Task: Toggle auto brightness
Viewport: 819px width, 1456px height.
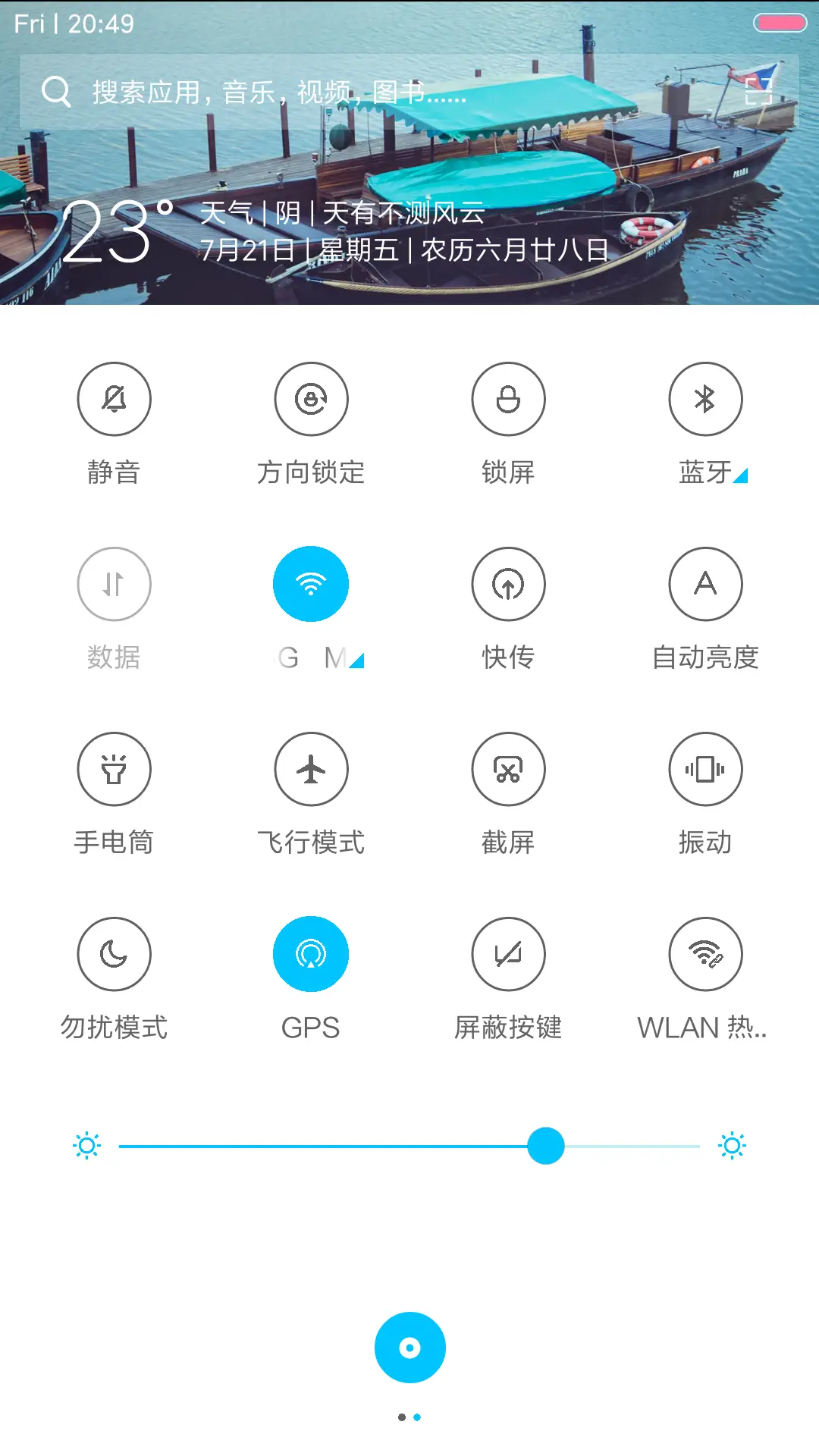Action: coord(705,584)
